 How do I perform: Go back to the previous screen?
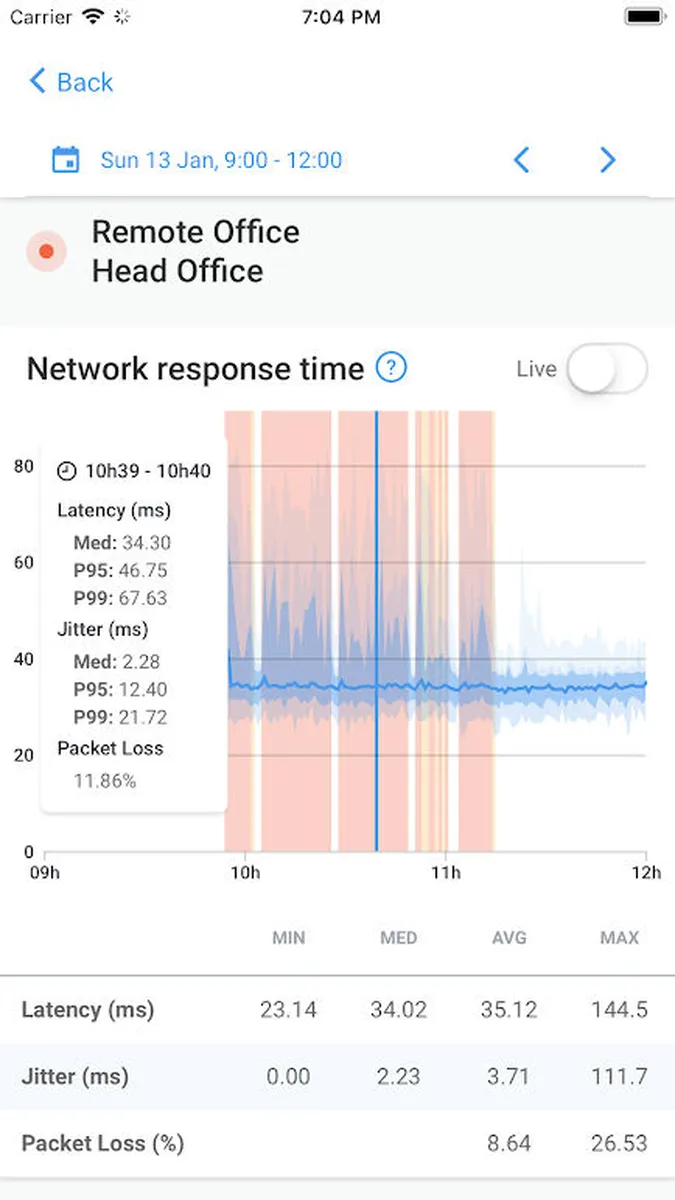pyautogui.click(x=71, y=82)
